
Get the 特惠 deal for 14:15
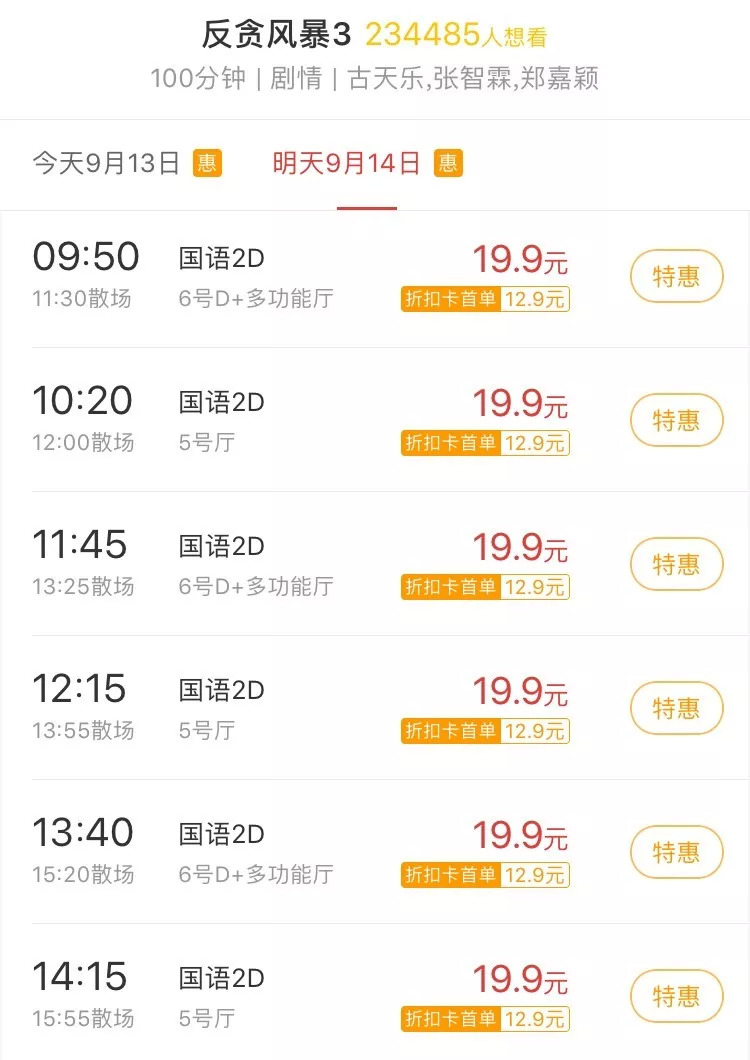676,996
